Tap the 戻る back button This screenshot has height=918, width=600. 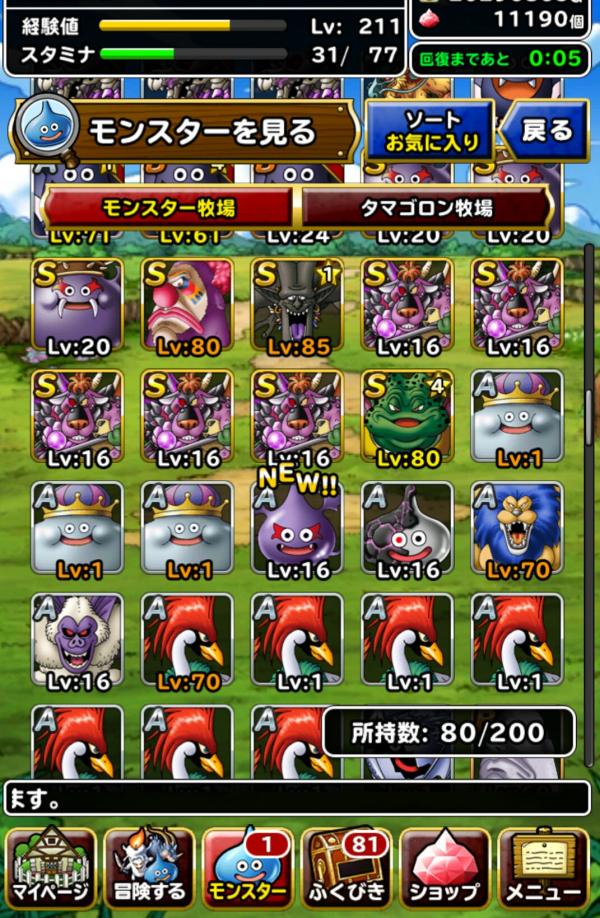pyautogui.click(x=545, y=130)
